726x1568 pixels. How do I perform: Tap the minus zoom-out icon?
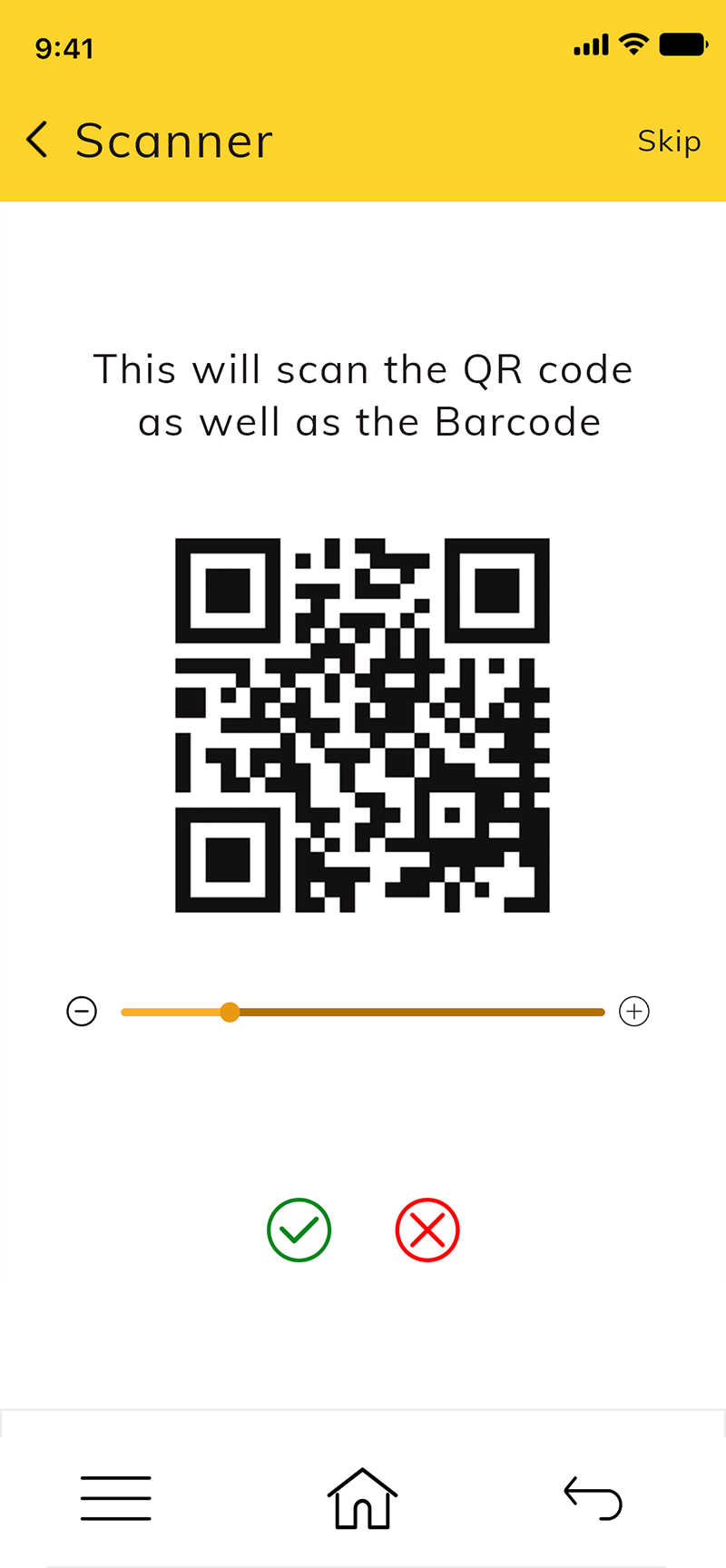[x=82, y=1011]
